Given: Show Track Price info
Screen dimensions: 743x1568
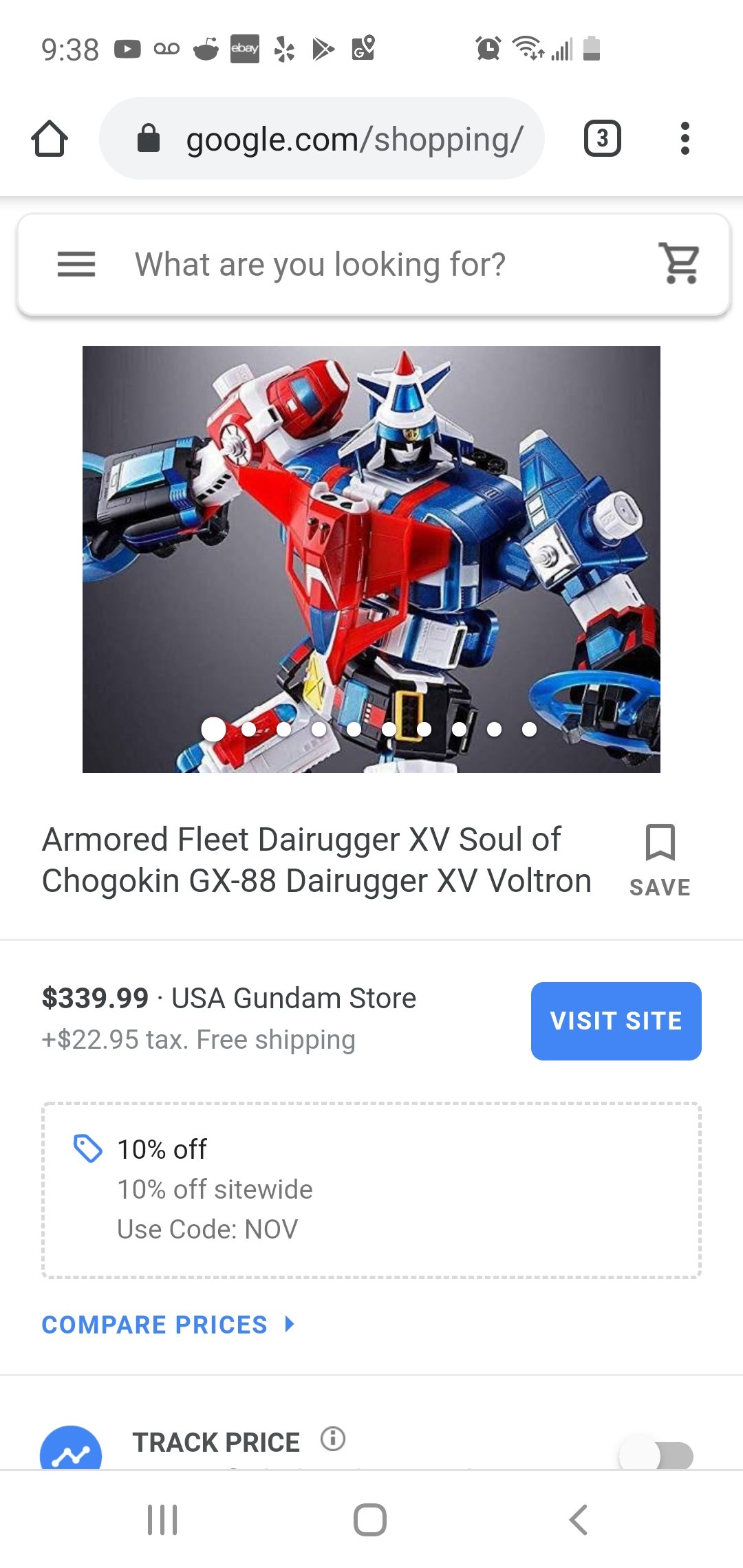Looking at the screenshot, I should (333, 1439).
